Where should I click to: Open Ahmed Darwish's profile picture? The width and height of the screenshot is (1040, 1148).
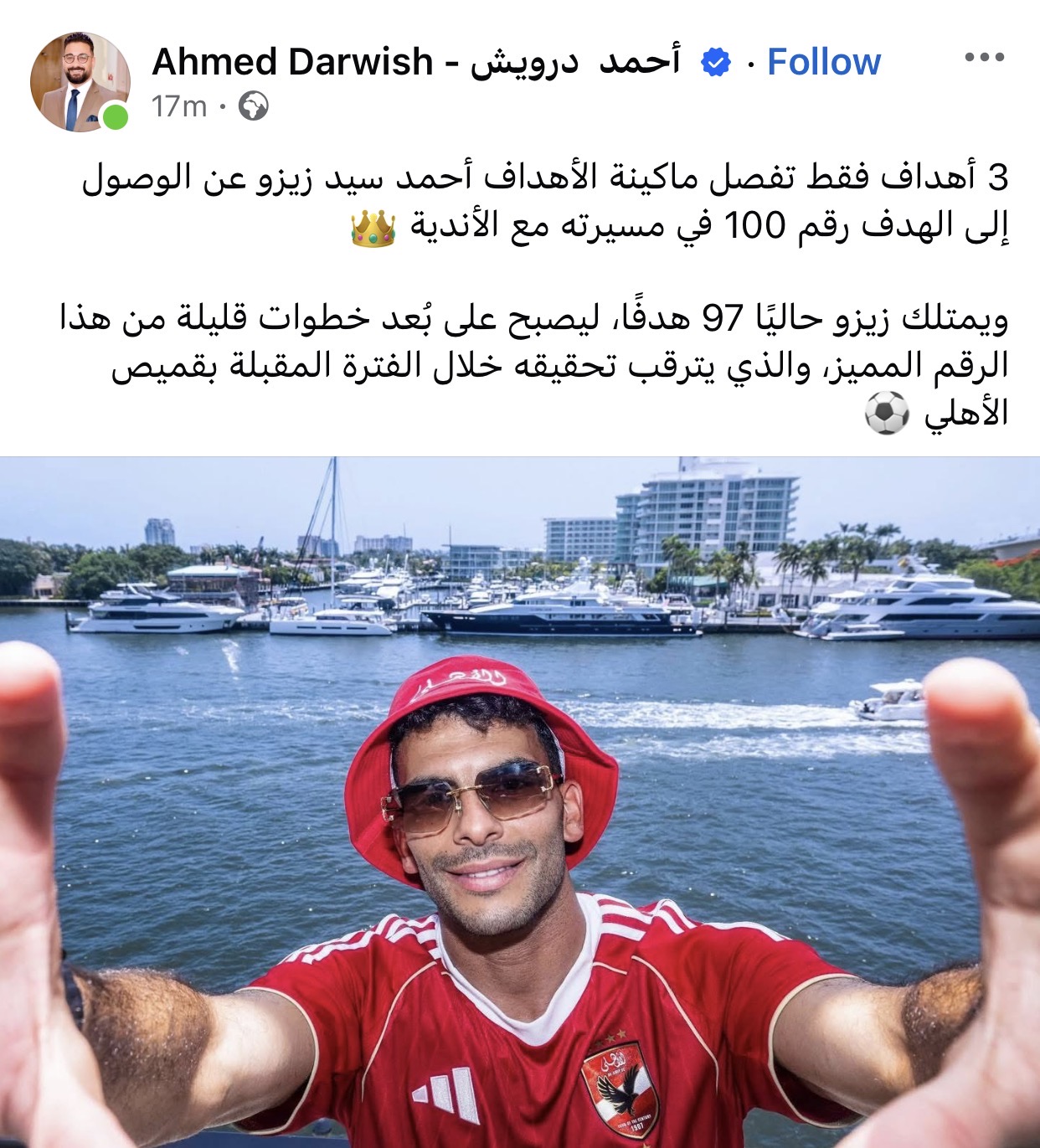[x=80, y=81]
